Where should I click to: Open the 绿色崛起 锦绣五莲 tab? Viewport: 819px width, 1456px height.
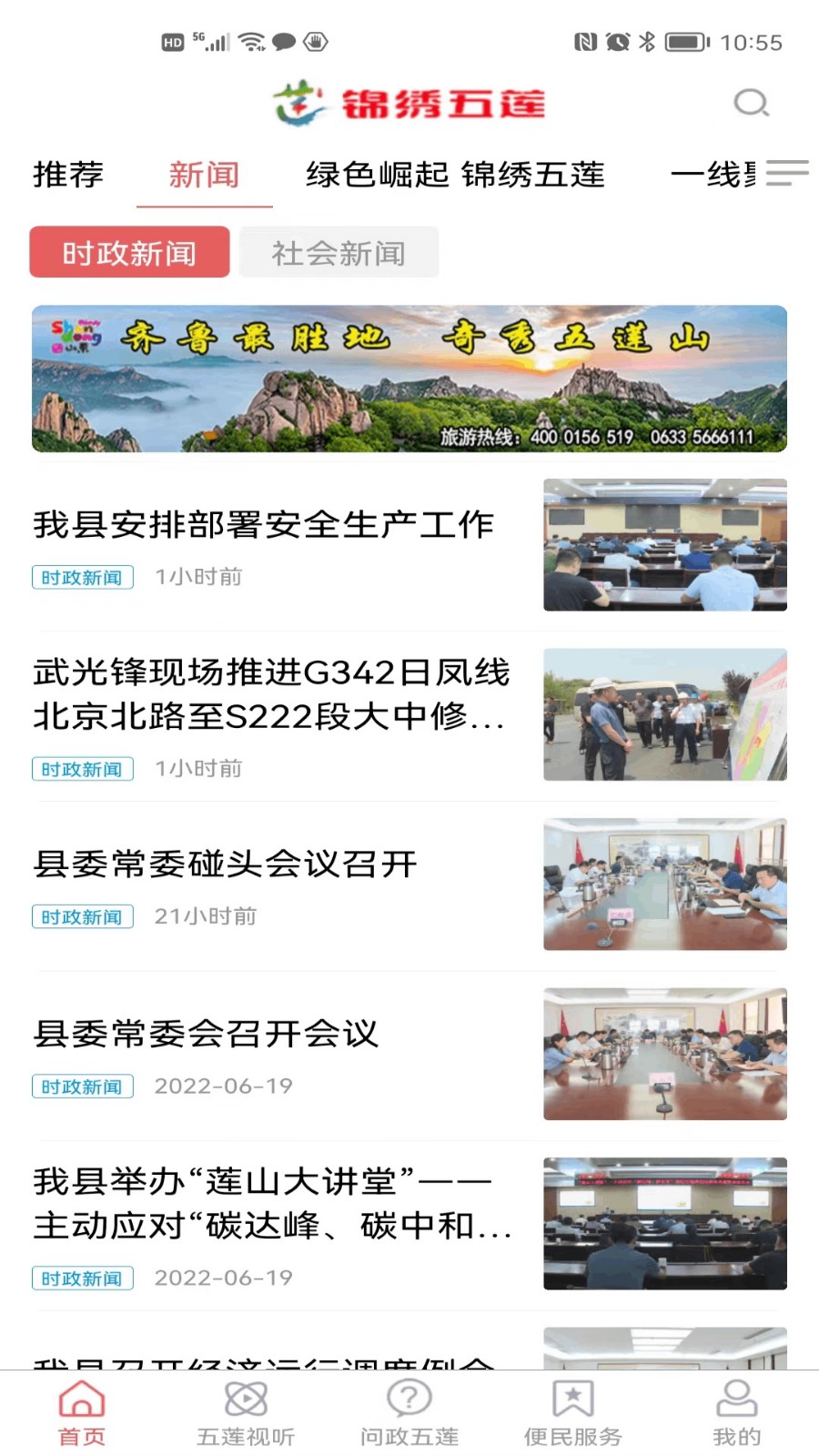pyautogui.click(x=457, y=175)
